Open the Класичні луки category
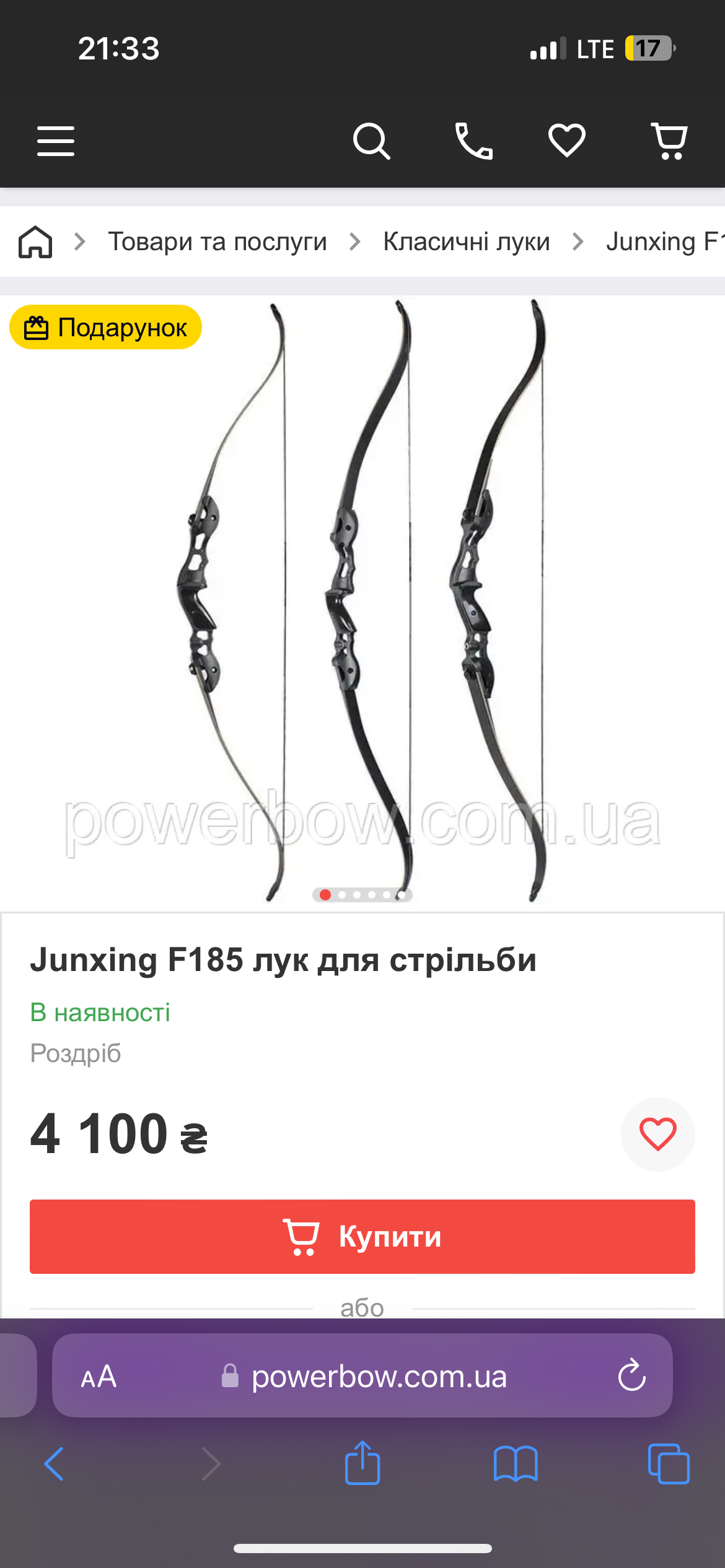This screenshot has width=725, height=1568. click(466, 242)
